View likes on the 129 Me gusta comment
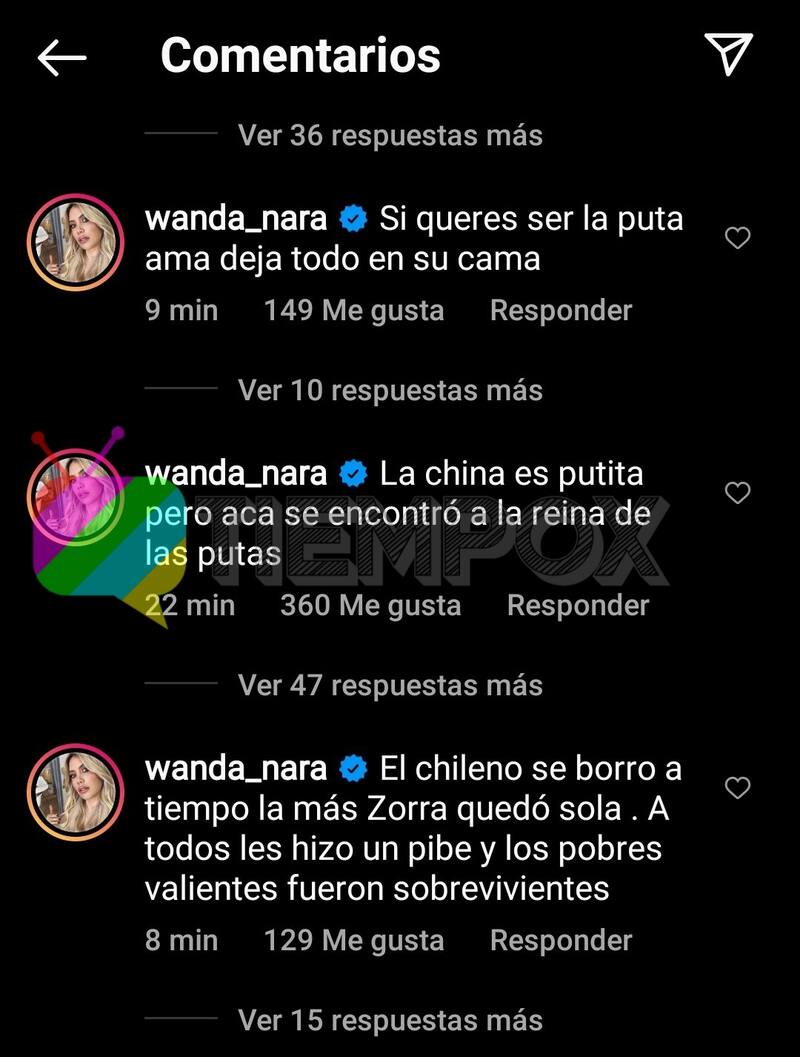This screenshot has height=1057, width=800. point(354,940)
